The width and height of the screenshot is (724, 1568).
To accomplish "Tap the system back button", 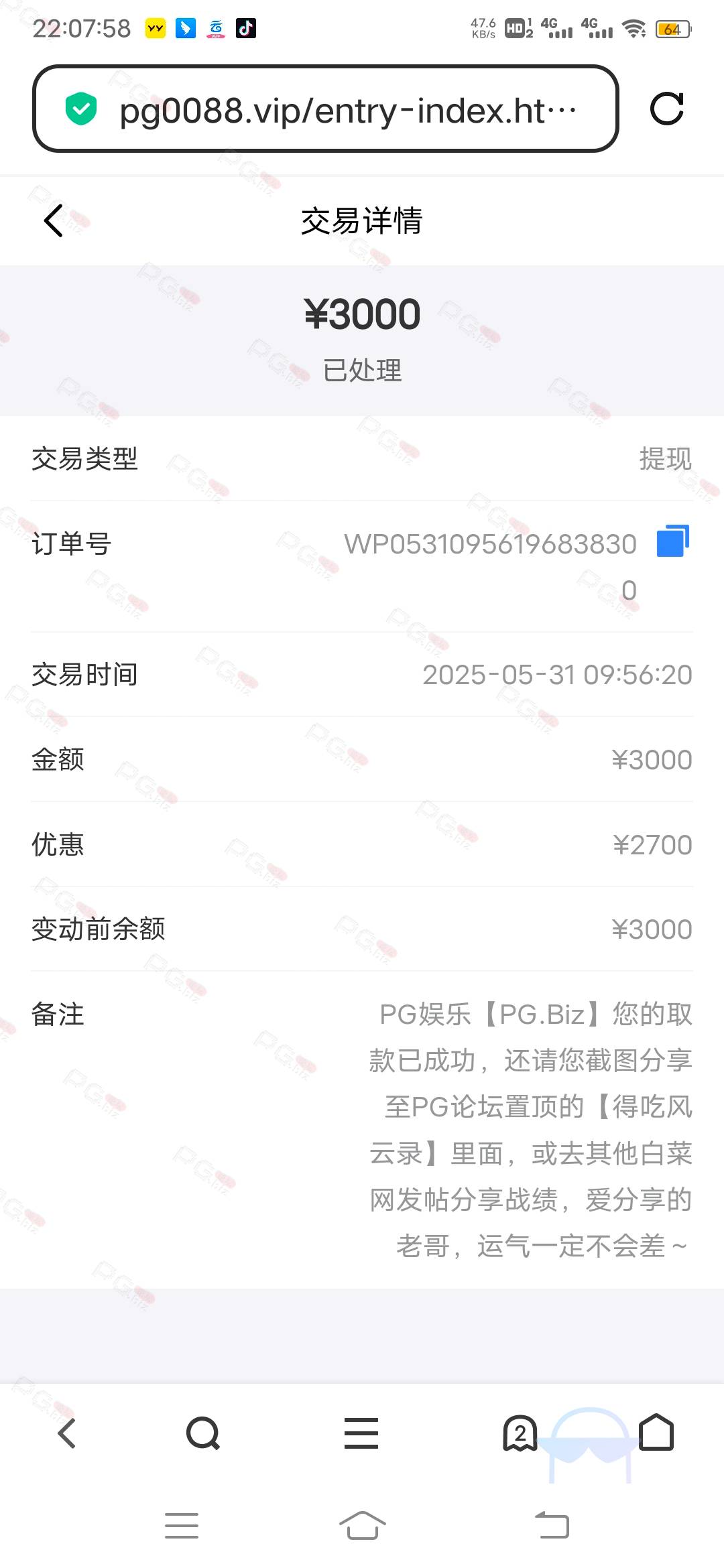I will pos(552,1526).
